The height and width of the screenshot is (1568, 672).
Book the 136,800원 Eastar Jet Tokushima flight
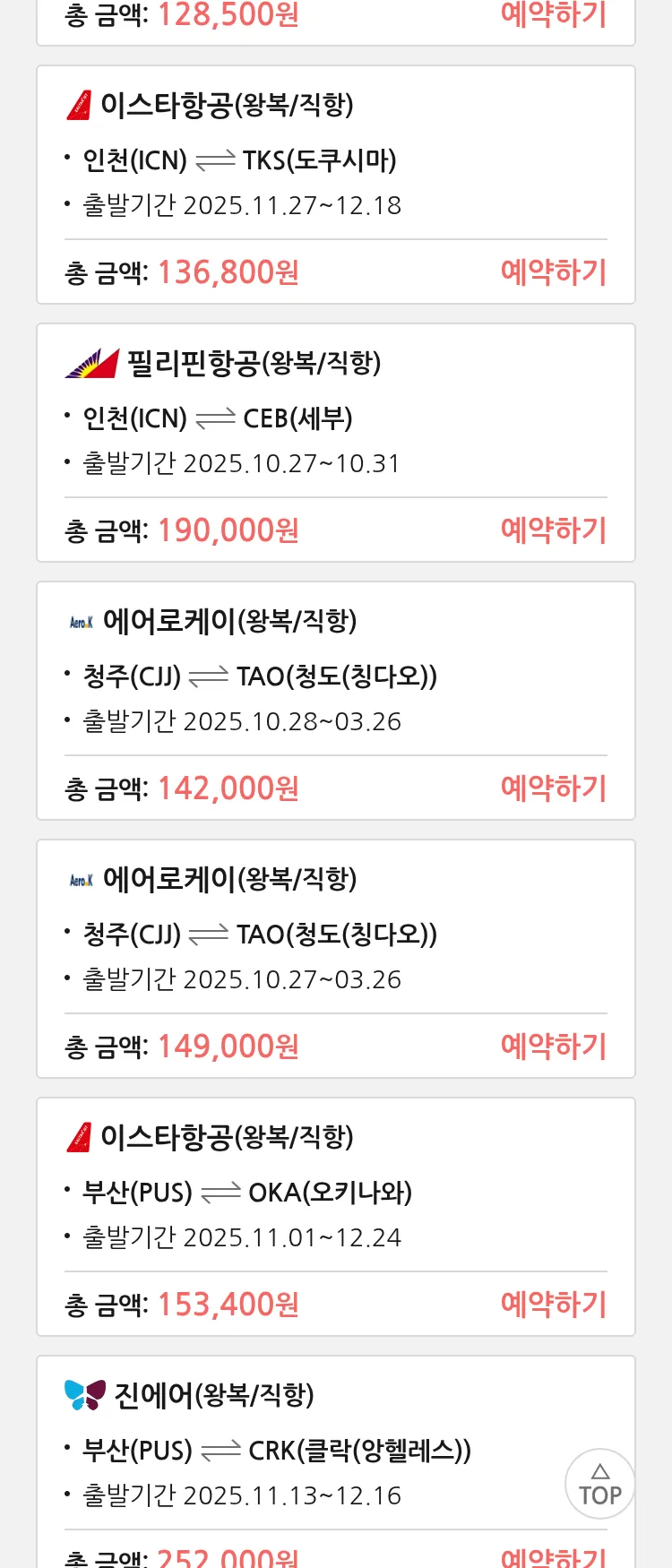[553, 272]
